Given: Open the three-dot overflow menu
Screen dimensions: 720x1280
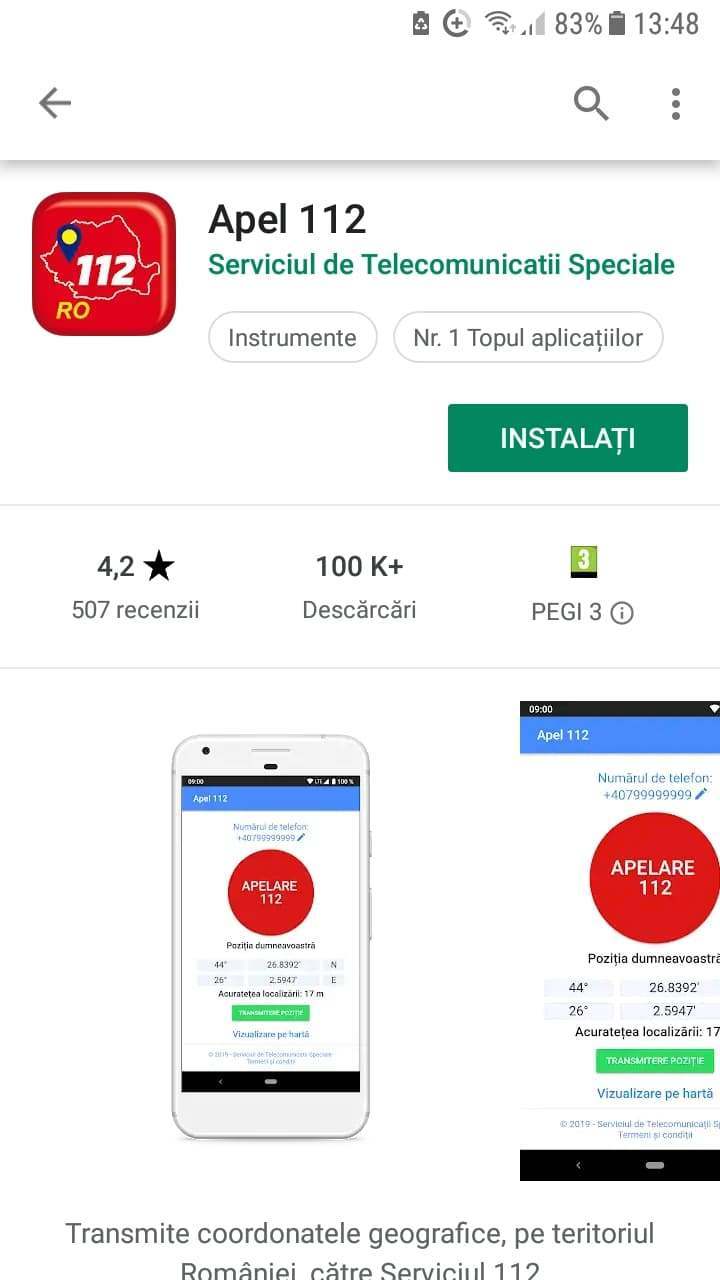Looking at the screenshot, I should 676,103.
